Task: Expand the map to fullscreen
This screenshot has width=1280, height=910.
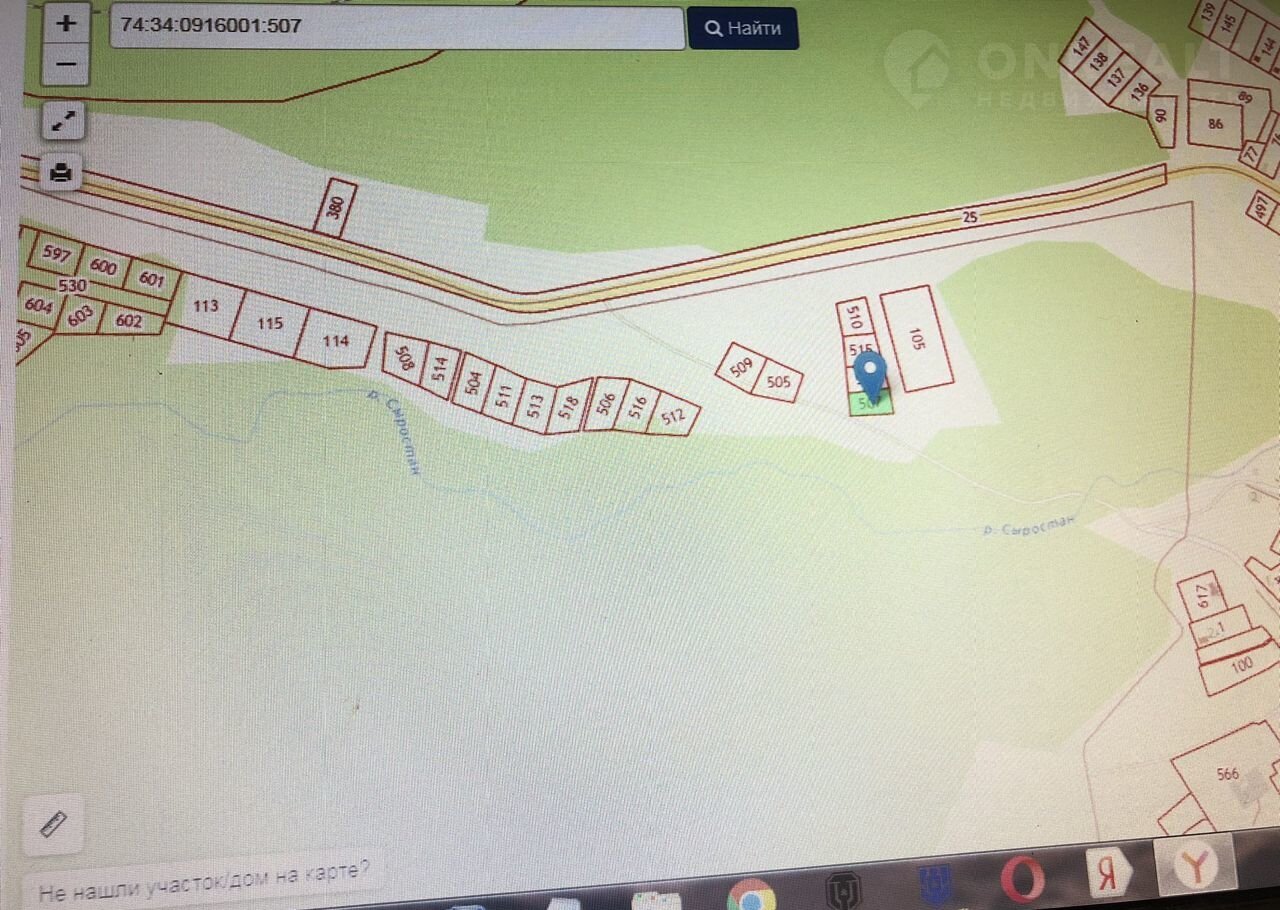Action: tap(64, 123)
